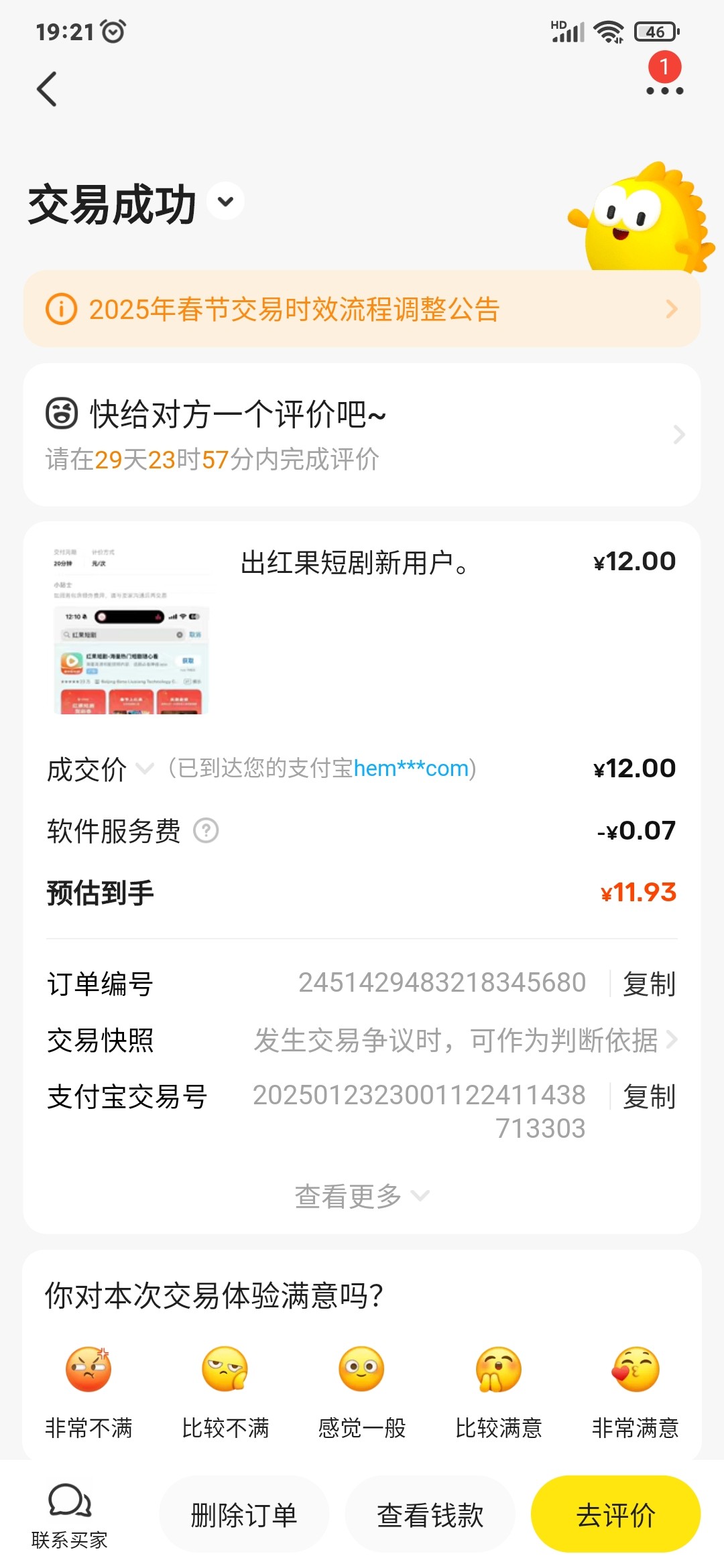Copy the 订单编号 number

pyautogui.click(x=648, y=984)
